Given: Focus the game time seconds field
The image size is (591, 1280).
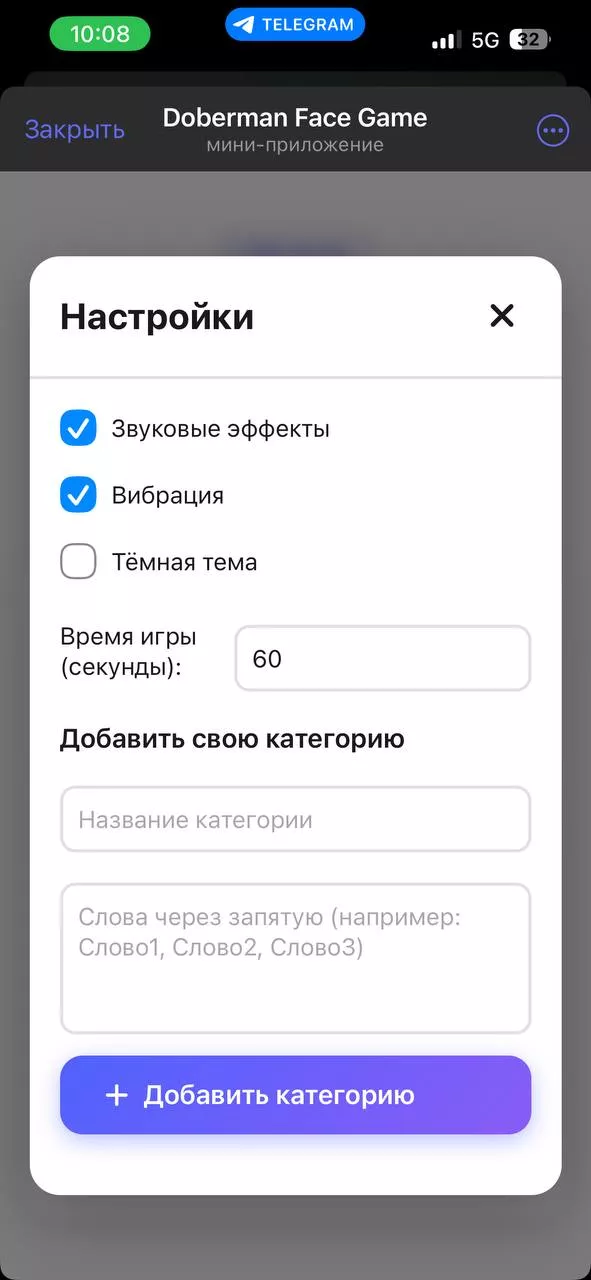Looking at the screenshot, I should [382, 658].
